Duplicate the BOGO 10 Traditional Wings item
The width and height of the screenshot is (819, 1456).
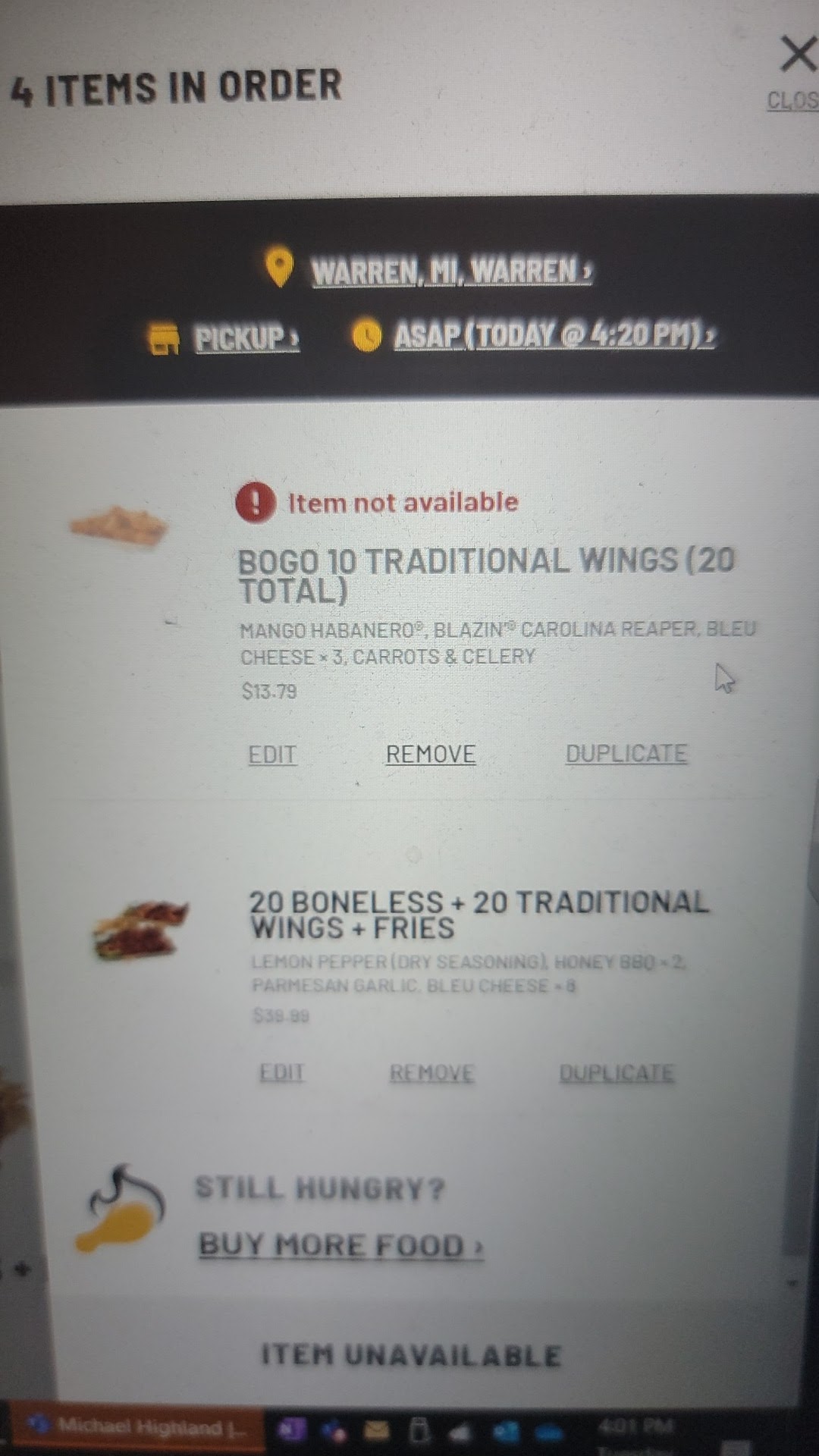pos(626,753)
